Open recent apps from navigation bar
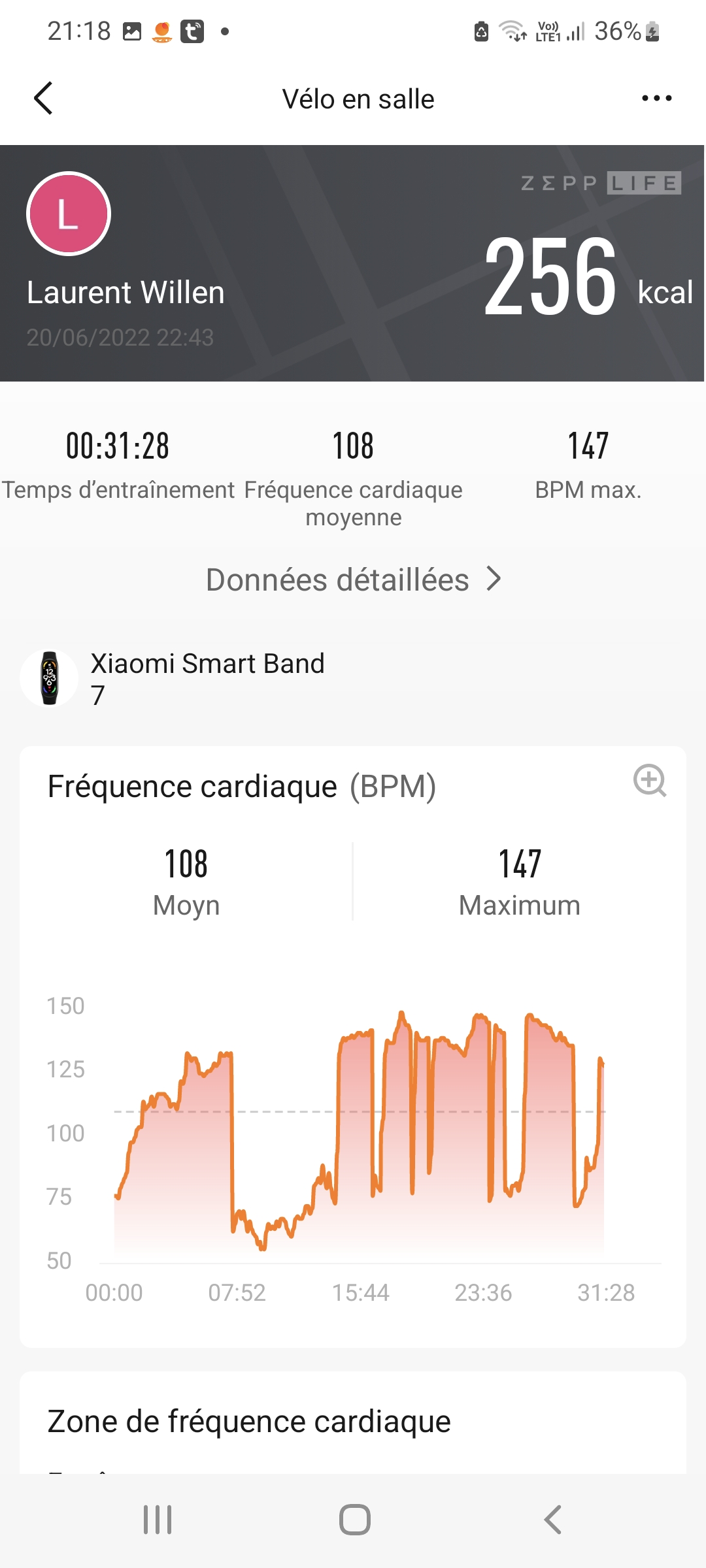The height and width of the screenshot is (1568, 706). pos(158,1519)
